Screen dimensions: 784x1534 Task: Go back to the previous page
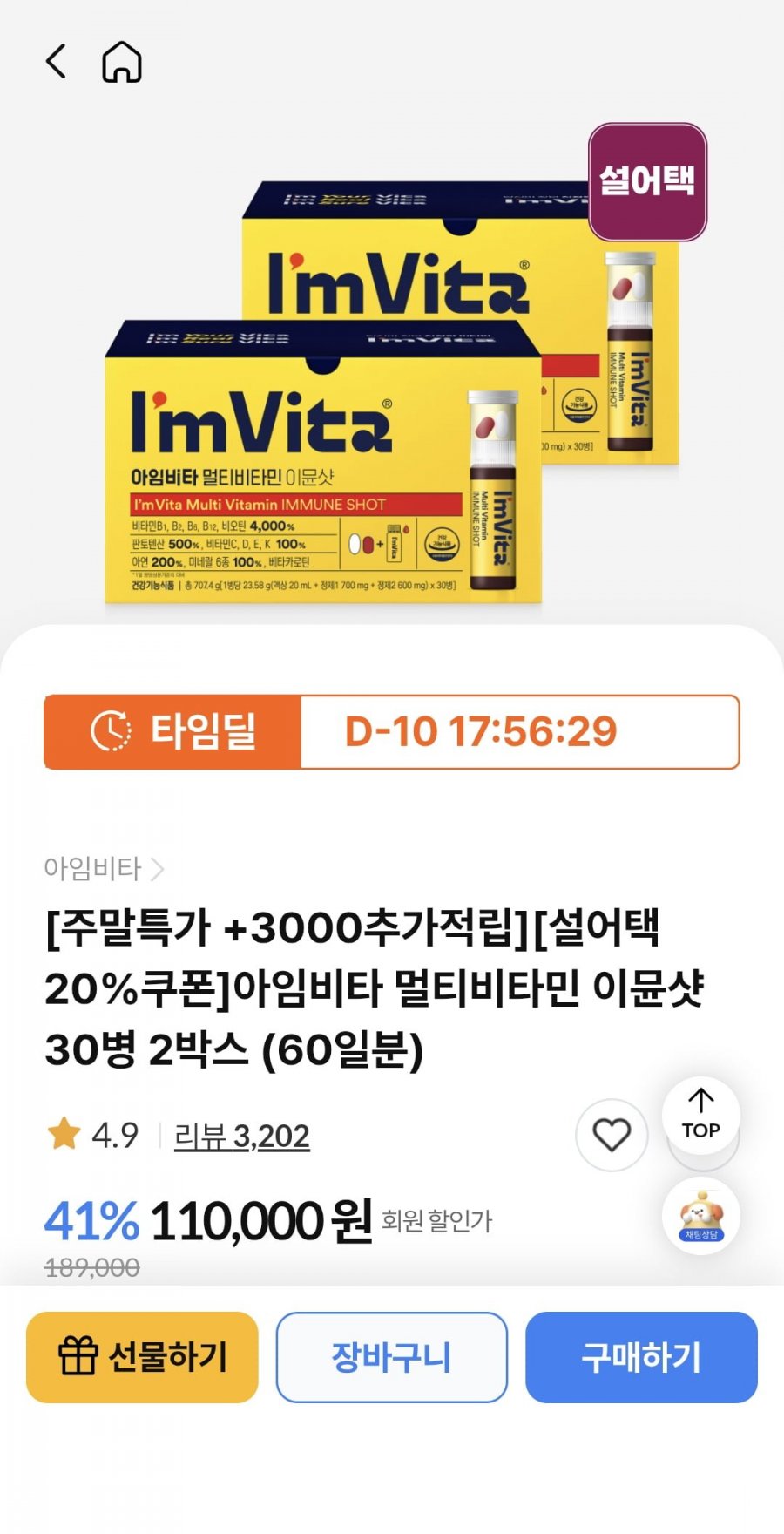(x=57, y=62)
